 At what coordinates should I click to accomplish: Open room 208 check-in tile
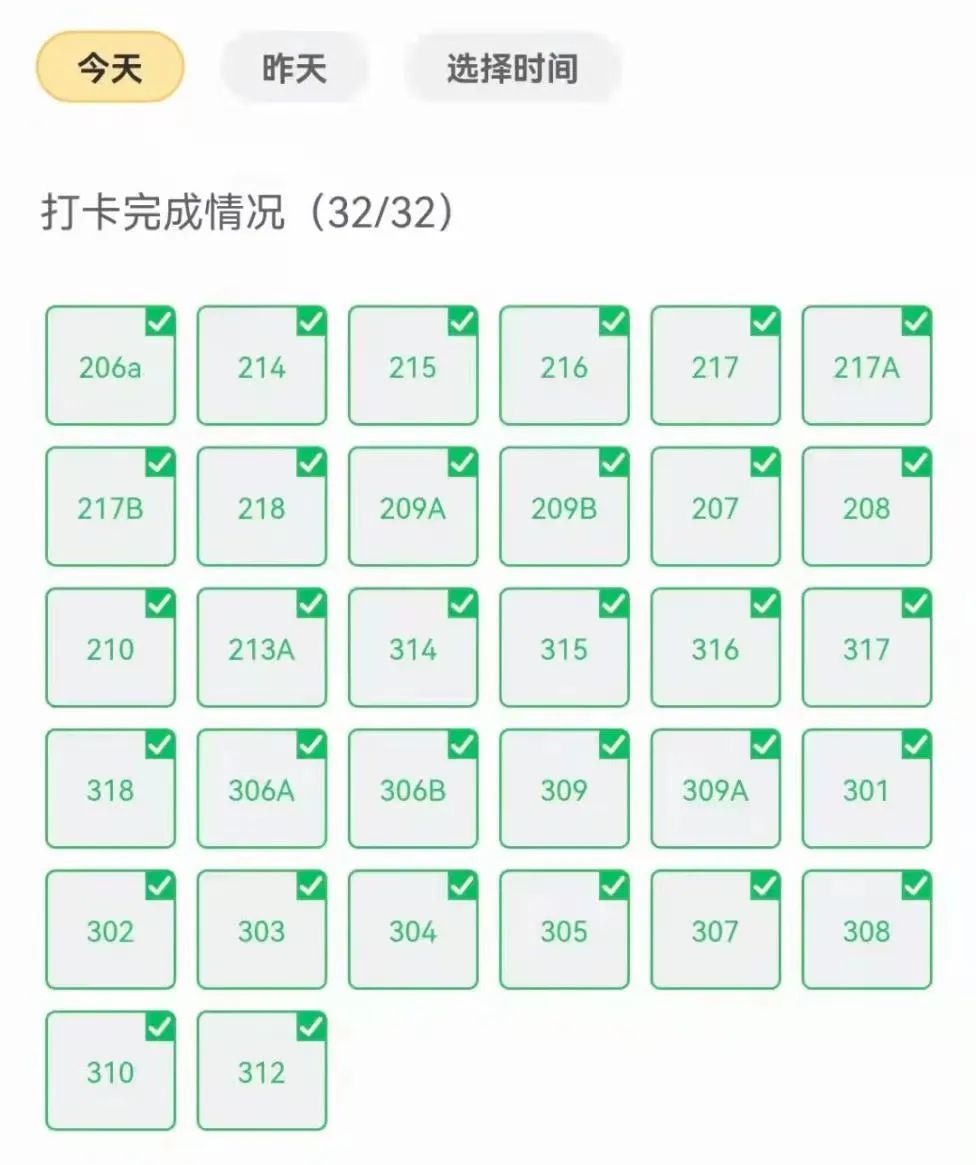click(866, 508)
